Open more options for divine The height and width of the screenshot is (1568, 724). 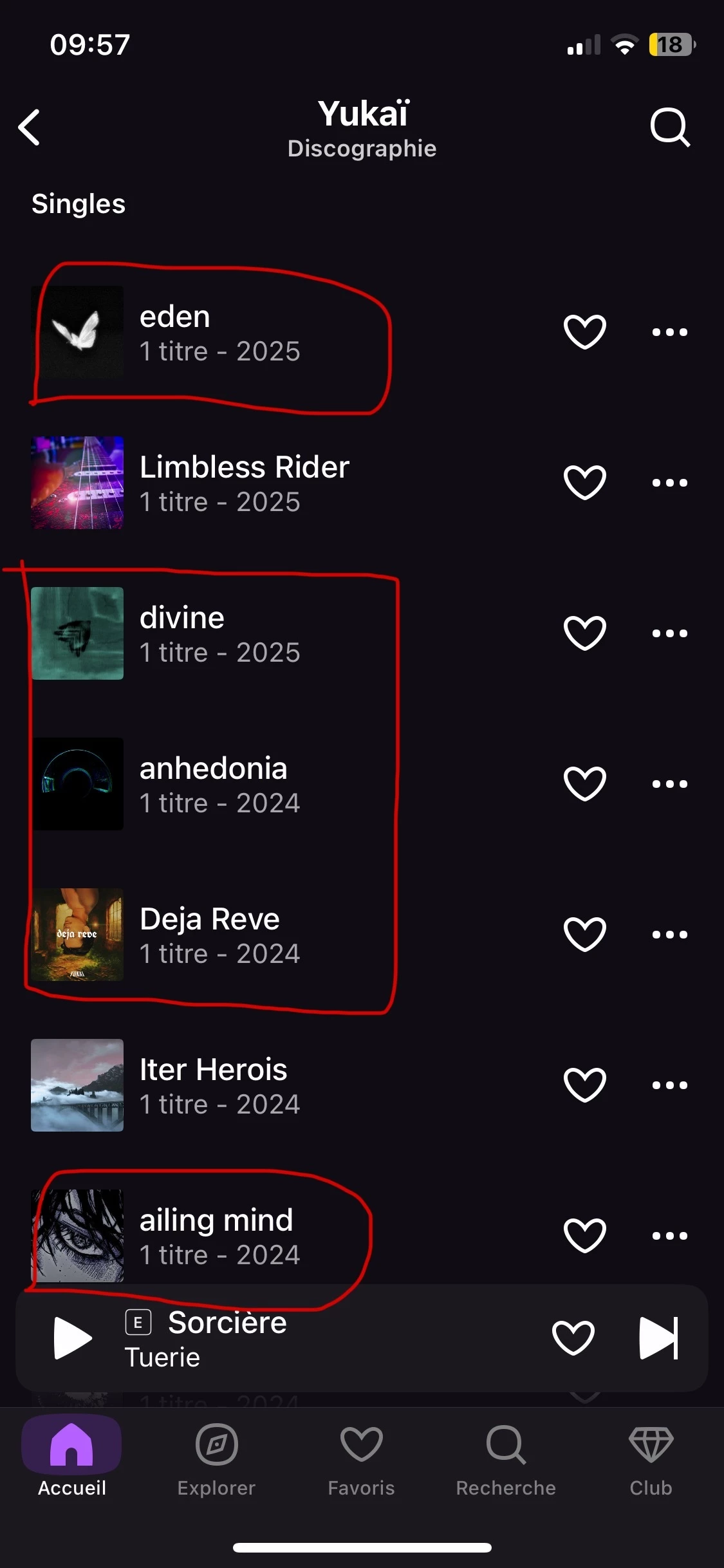(669, 633)
